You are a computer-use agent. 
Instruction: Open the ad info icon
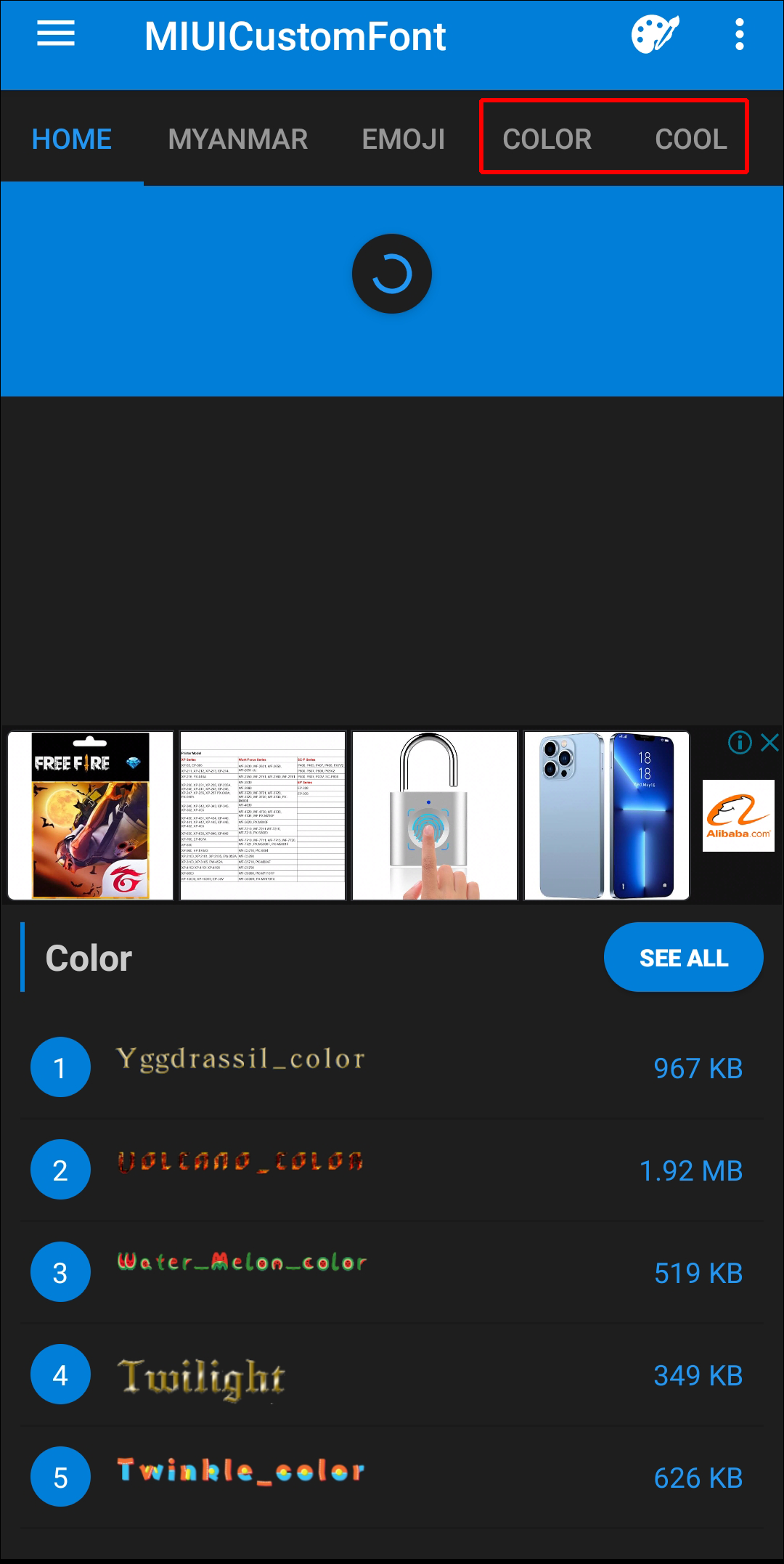pos(740,742)
